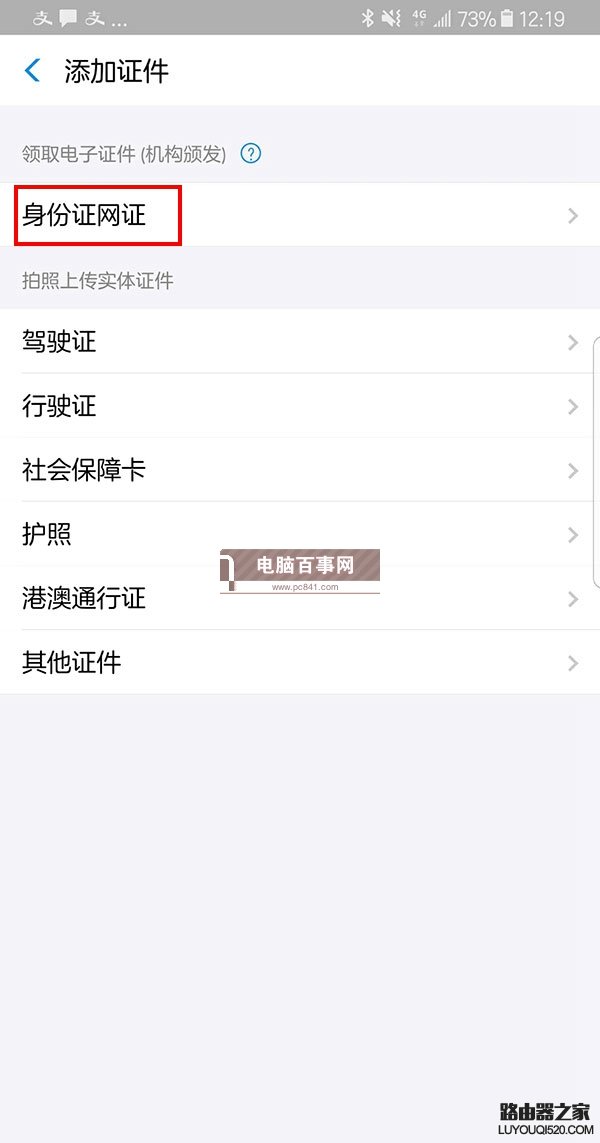600x1143 pixels.
Task: Go back from 添加证件 page
Action: (33, 70)
